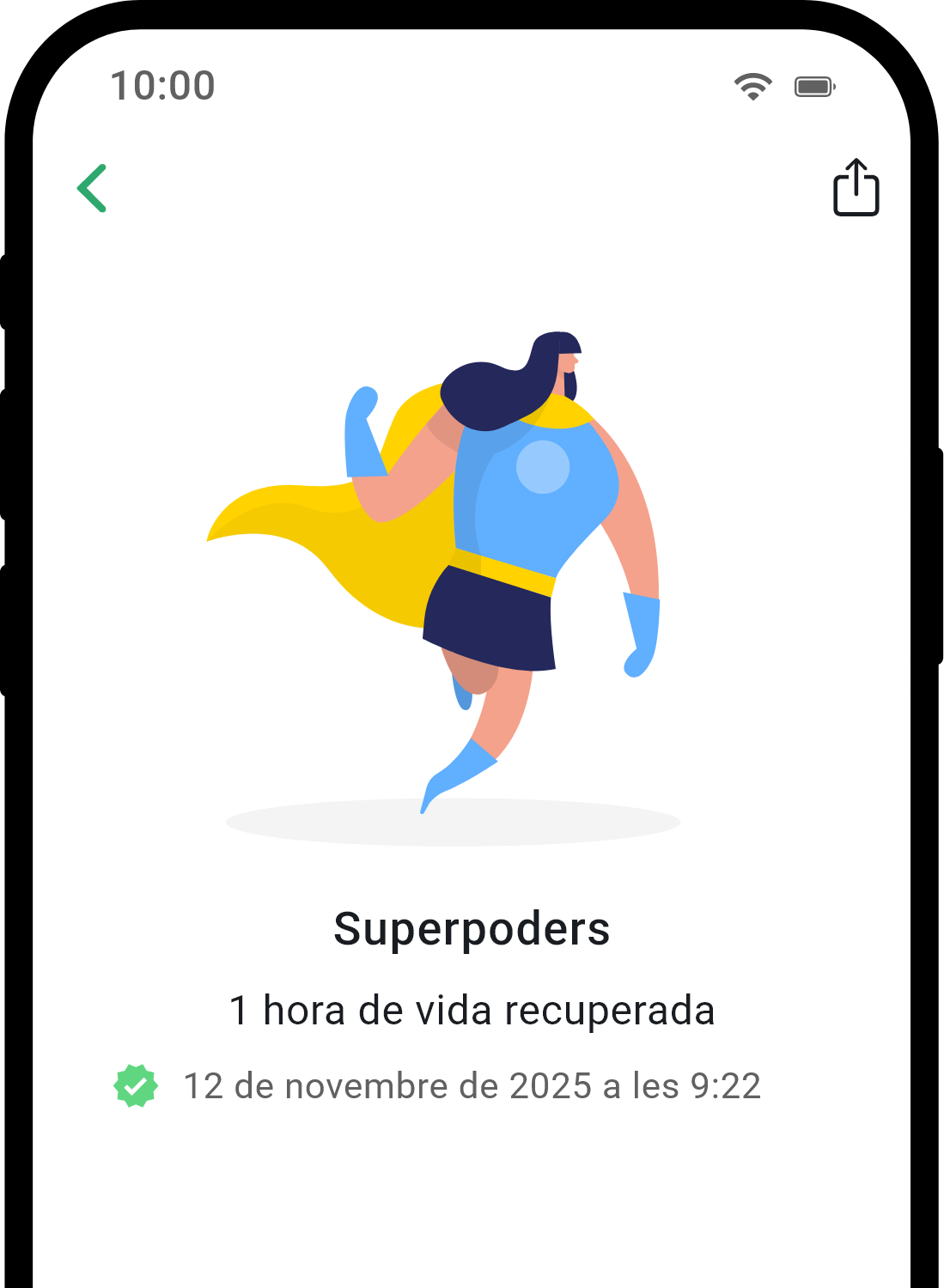The image size is (944, 1288).
Task: Open the Superpoders achievement title
Action: (472, 927)
